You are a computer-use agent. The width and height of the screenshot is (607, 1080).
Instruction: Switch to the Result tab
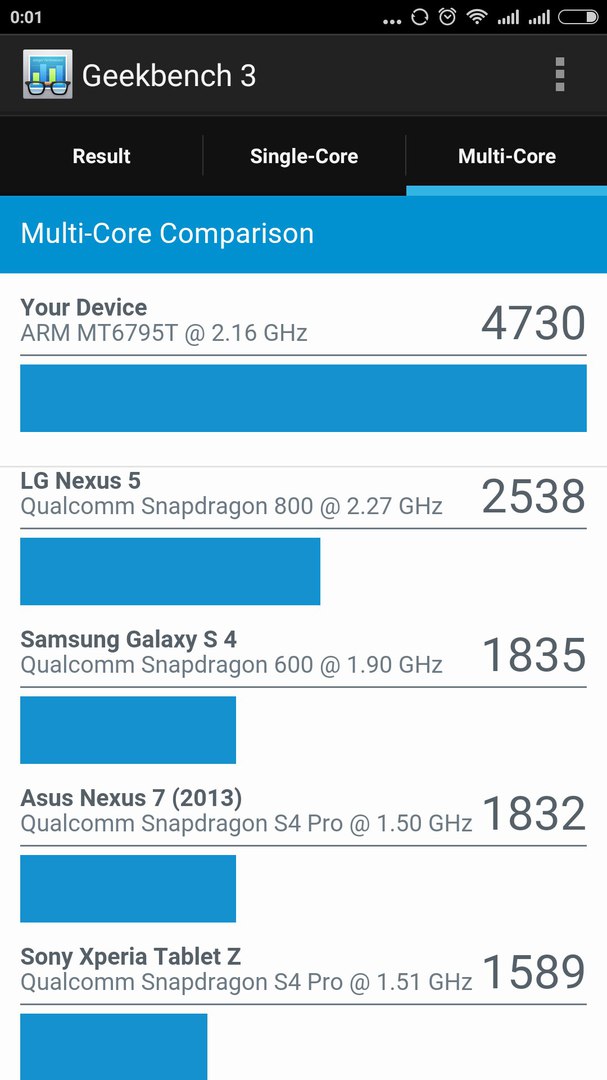click(x=101, y=156)
